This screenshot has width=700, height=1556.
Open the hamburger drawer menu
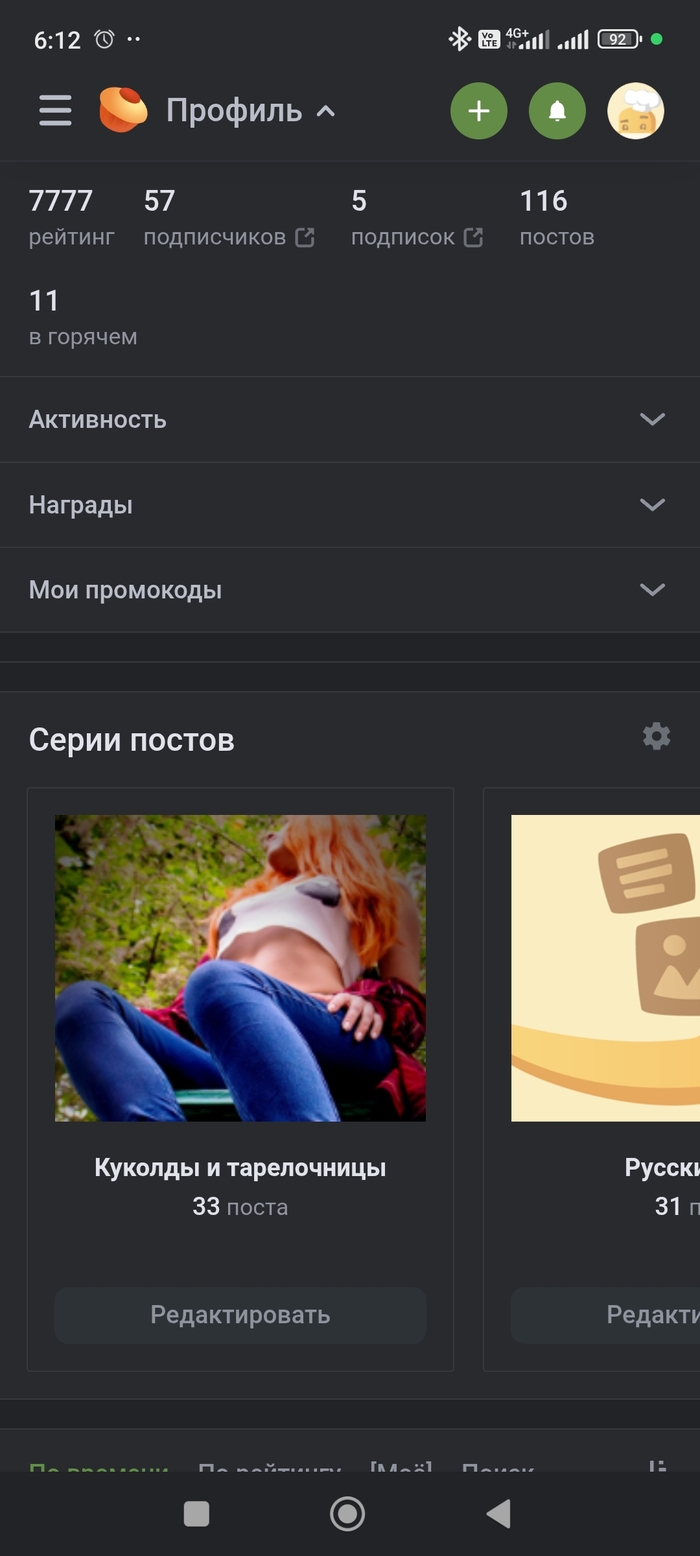click(x=55, y=110)
